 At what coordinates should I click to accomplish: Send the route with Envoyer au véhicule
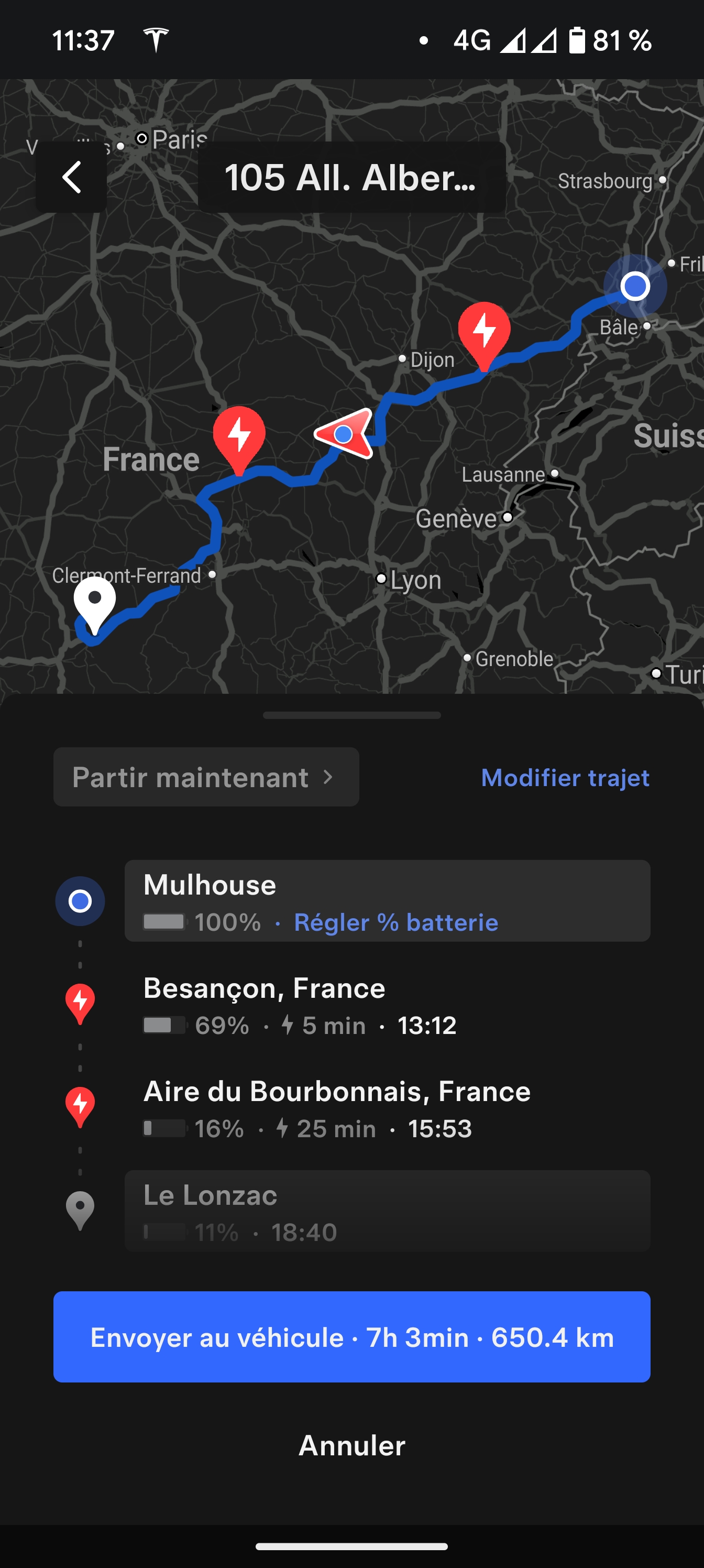tap(351, 1337)
